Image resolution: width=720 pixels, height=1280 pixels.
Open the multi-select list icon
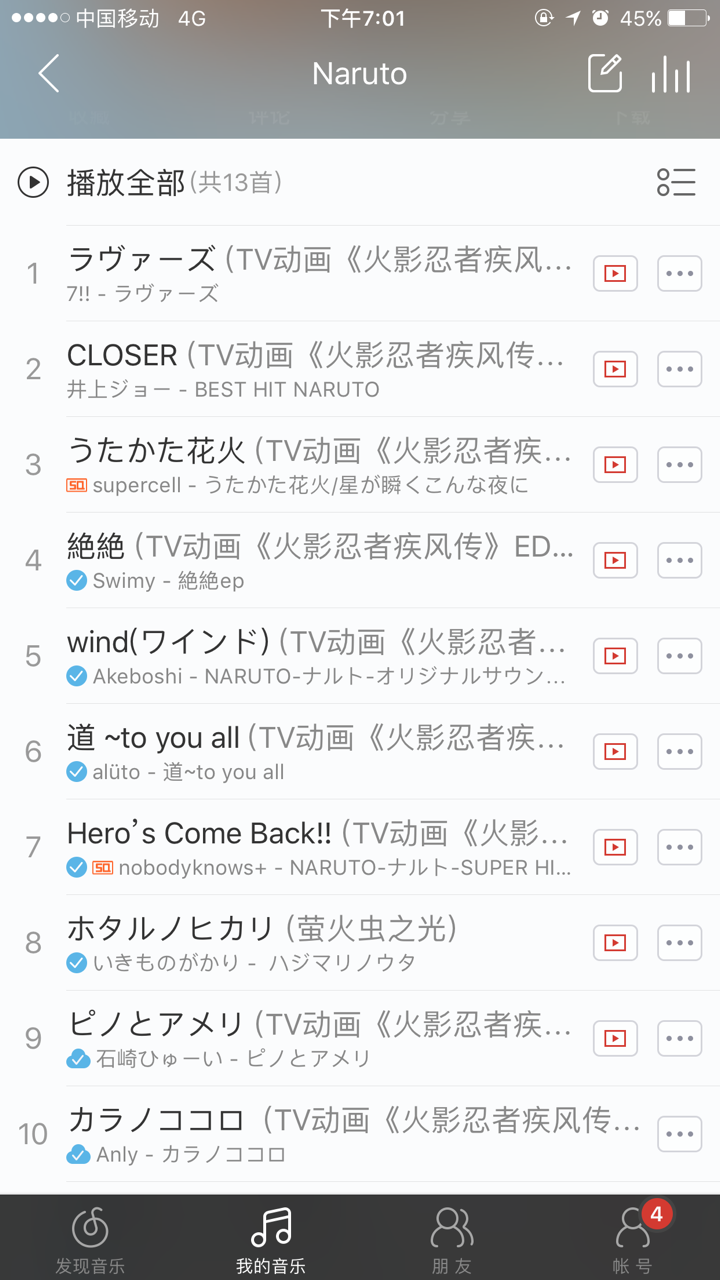click(x=676, y=182)
